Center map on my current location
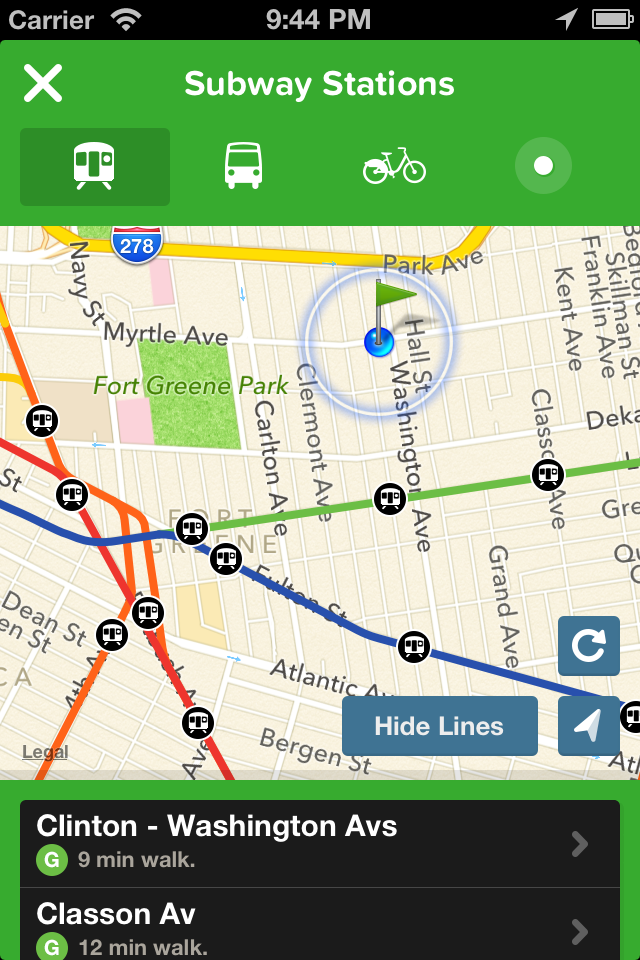Viewport: 640px width, 960px height. point(589,726)
